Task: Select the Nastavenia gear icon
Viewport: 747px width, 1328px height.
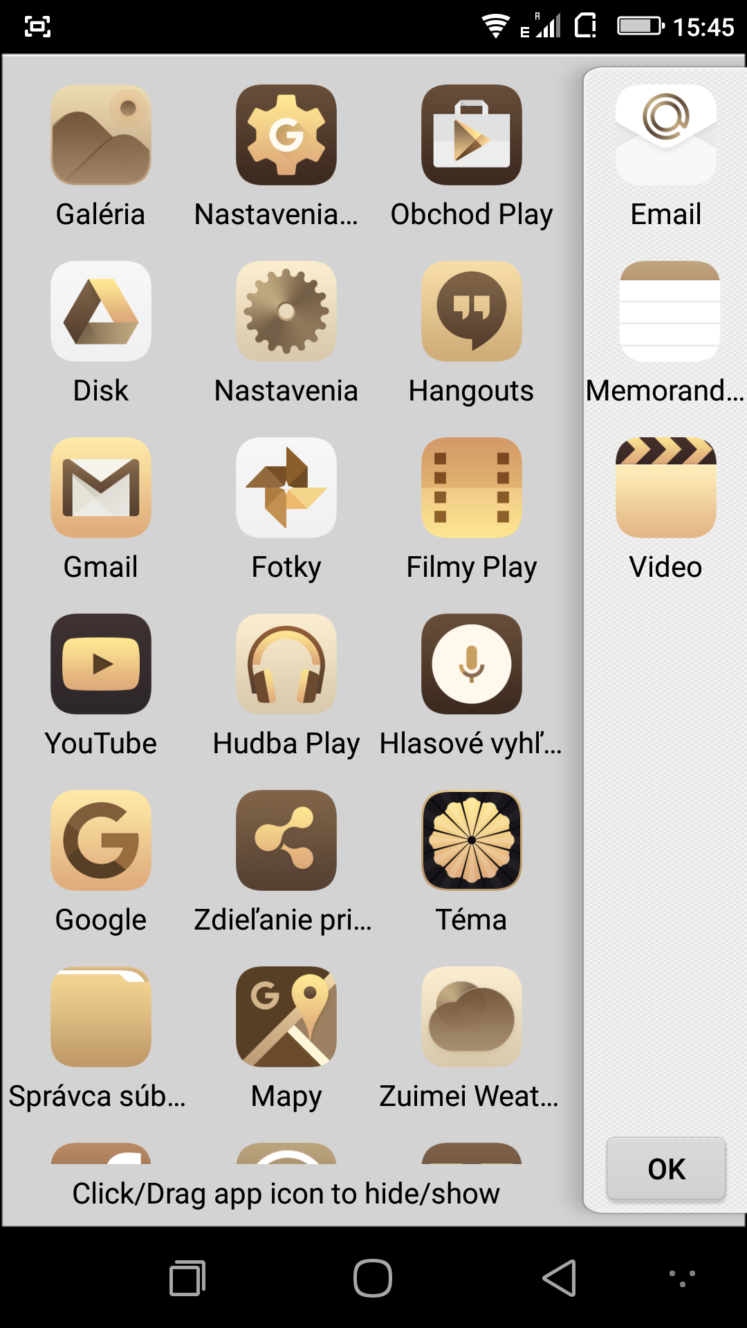Action: click(286, 311)
